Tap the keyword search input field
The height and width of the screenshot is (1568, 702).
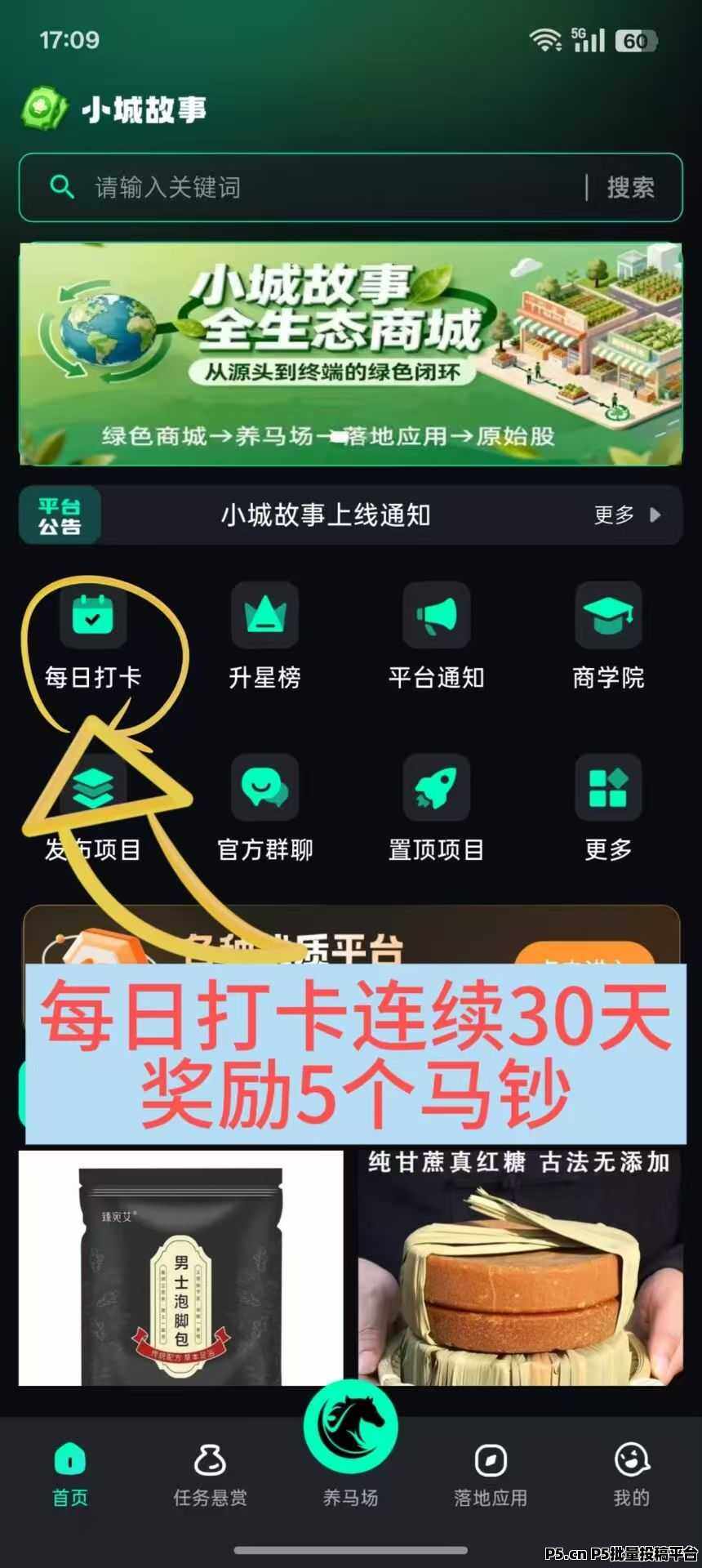(327, 188)
